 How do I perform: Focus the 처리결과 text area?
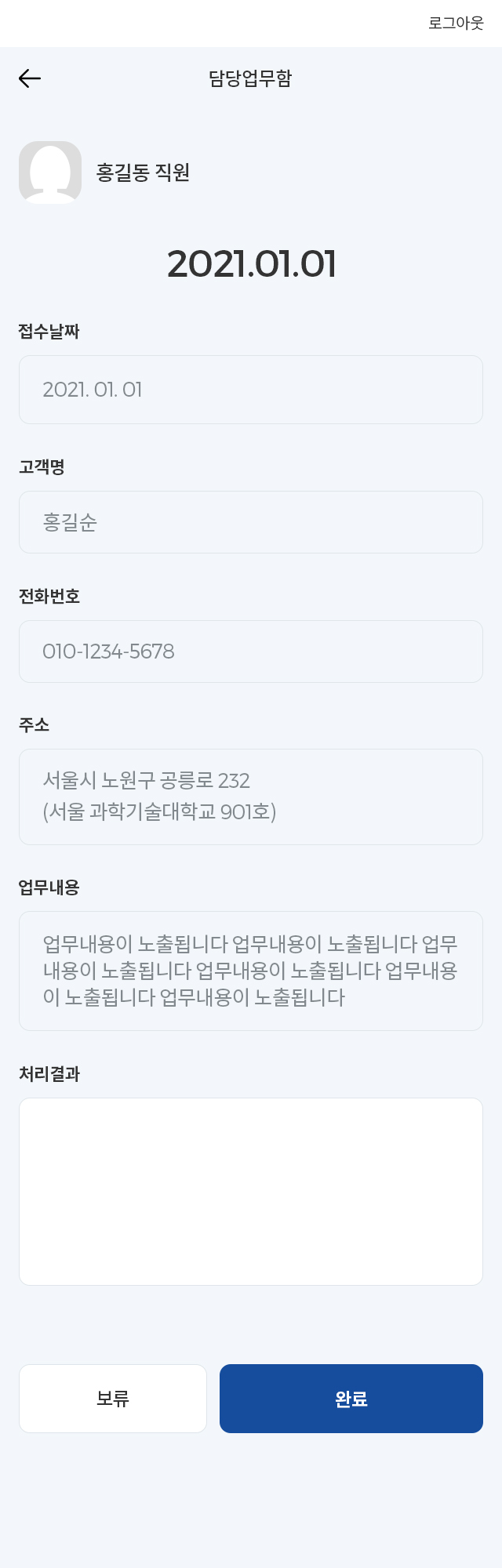(x=251, y=1191)
